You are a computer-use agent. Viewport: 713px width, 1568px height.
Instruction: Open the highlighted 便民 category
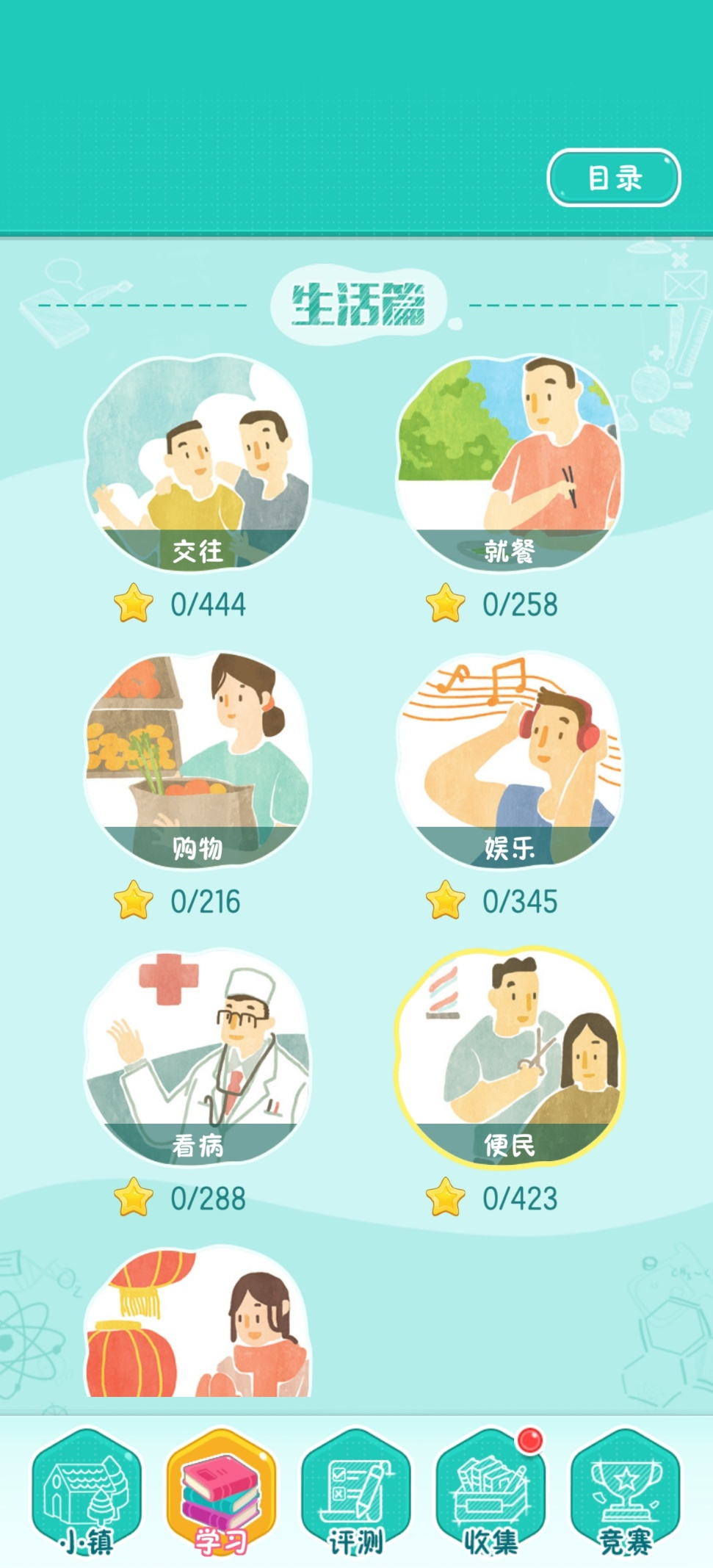(x=509, y=1058)
